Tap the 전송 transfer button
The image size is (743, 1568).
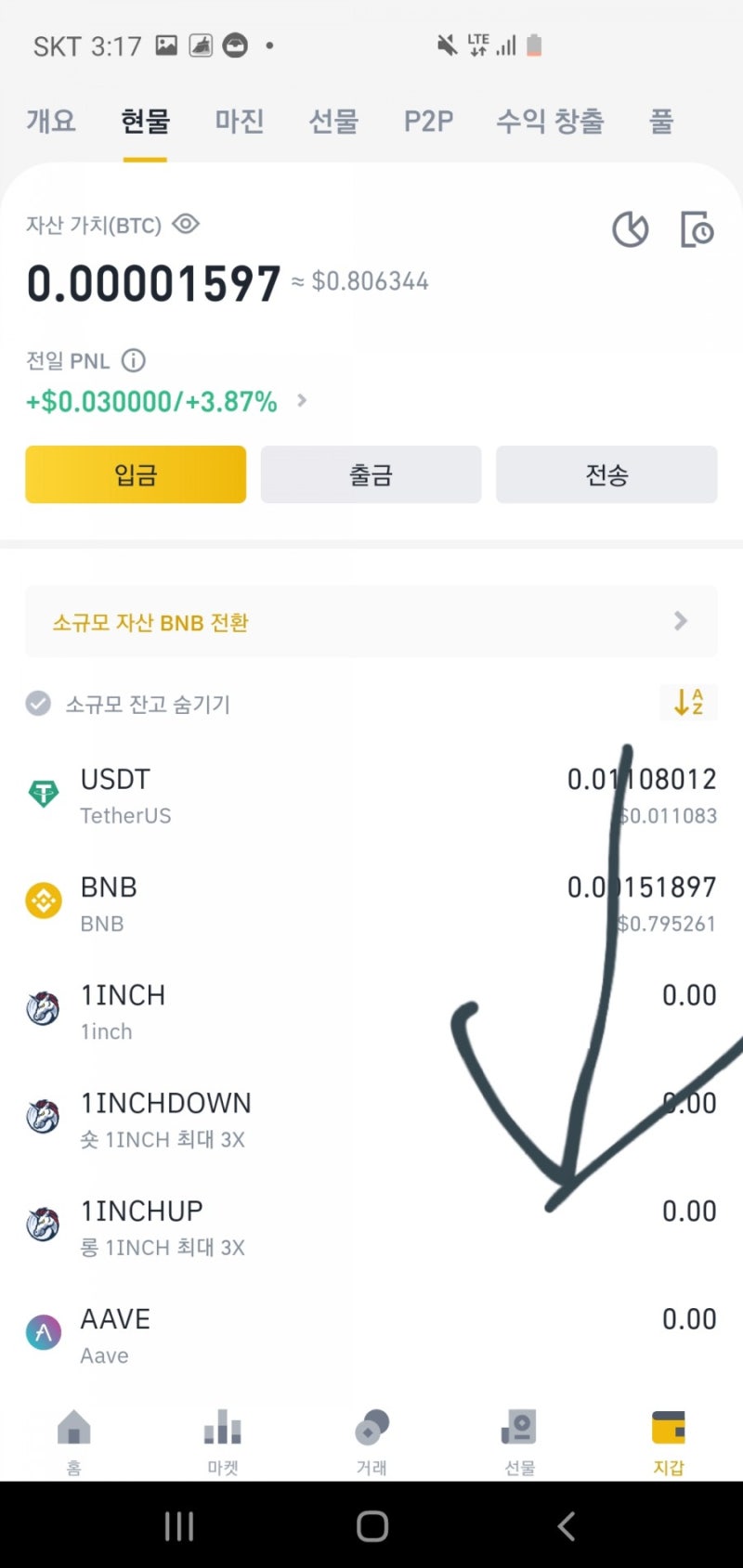pyautogui.click(x=606, y=474)
